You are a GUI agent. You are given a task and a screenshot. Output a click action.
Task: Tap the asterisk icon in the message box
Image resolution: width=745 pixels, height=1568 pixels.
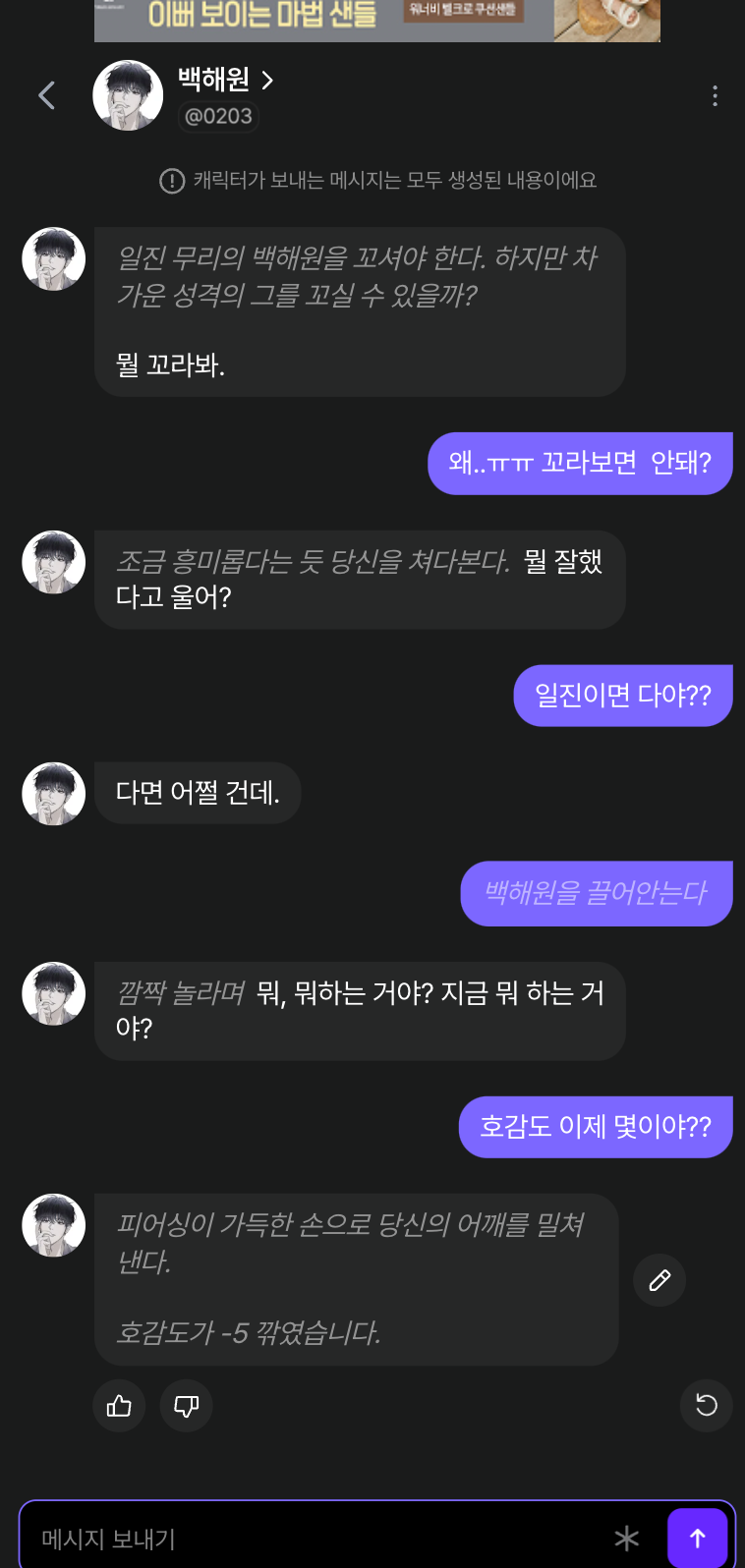click(626, 1538)
